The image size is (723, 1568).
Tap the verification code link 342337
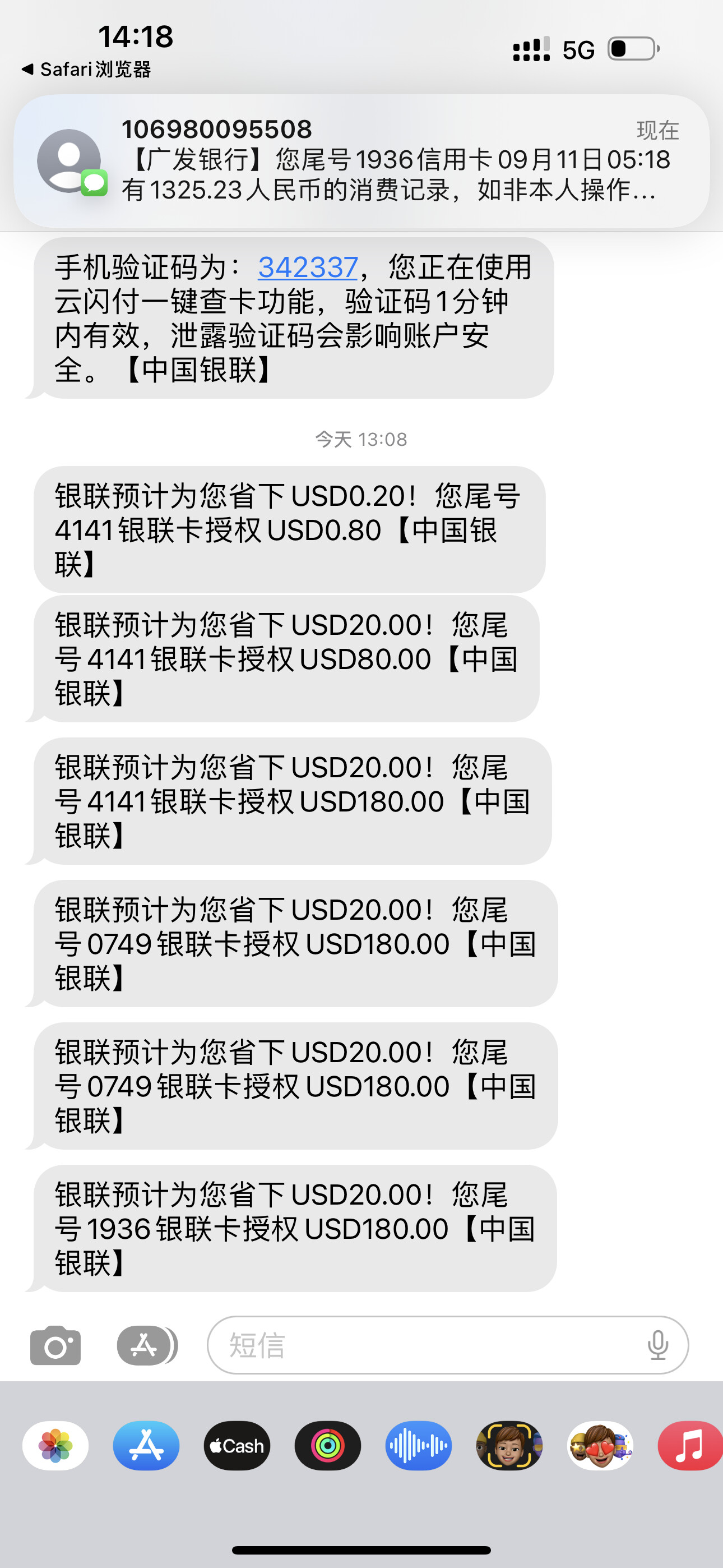coord(307,266)
